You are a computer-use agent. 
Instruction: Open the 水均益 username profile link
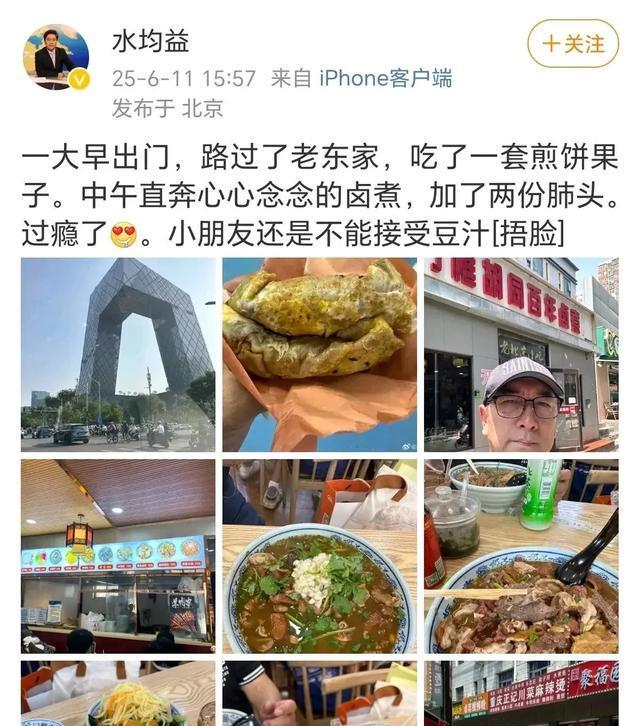point(150,42)
